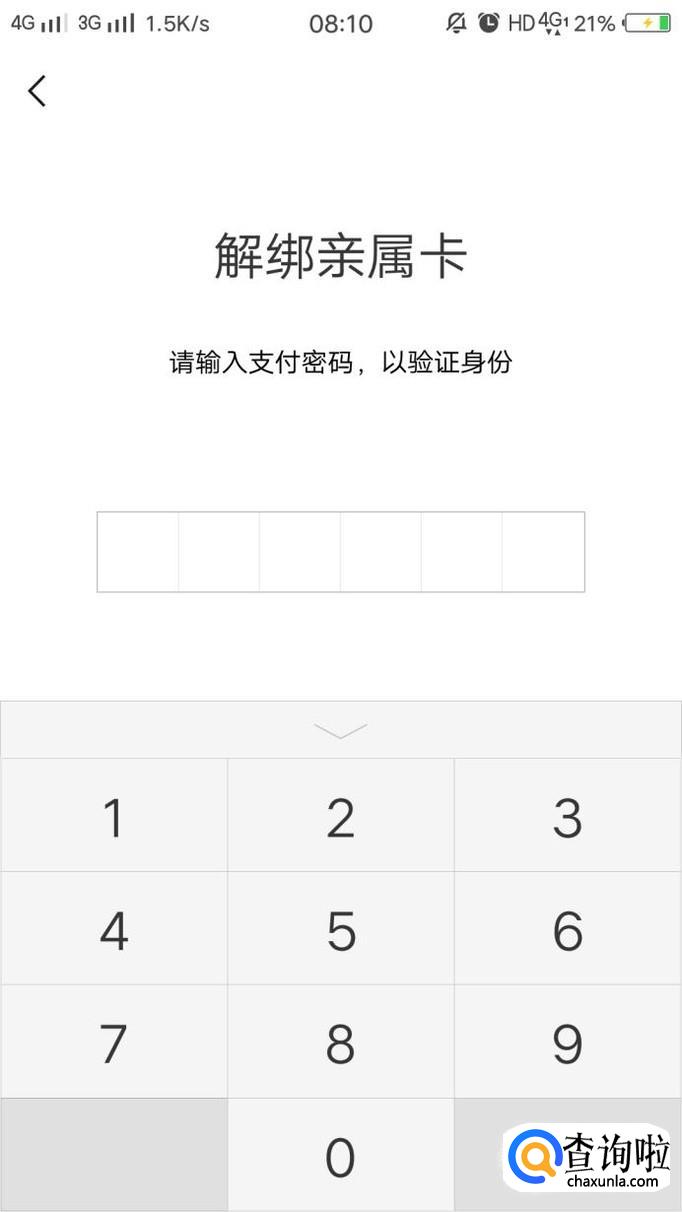Viewport: 682px width, 1212px height.
Task: Go back using the top-left arrow
Action: (x=37, y=91)
